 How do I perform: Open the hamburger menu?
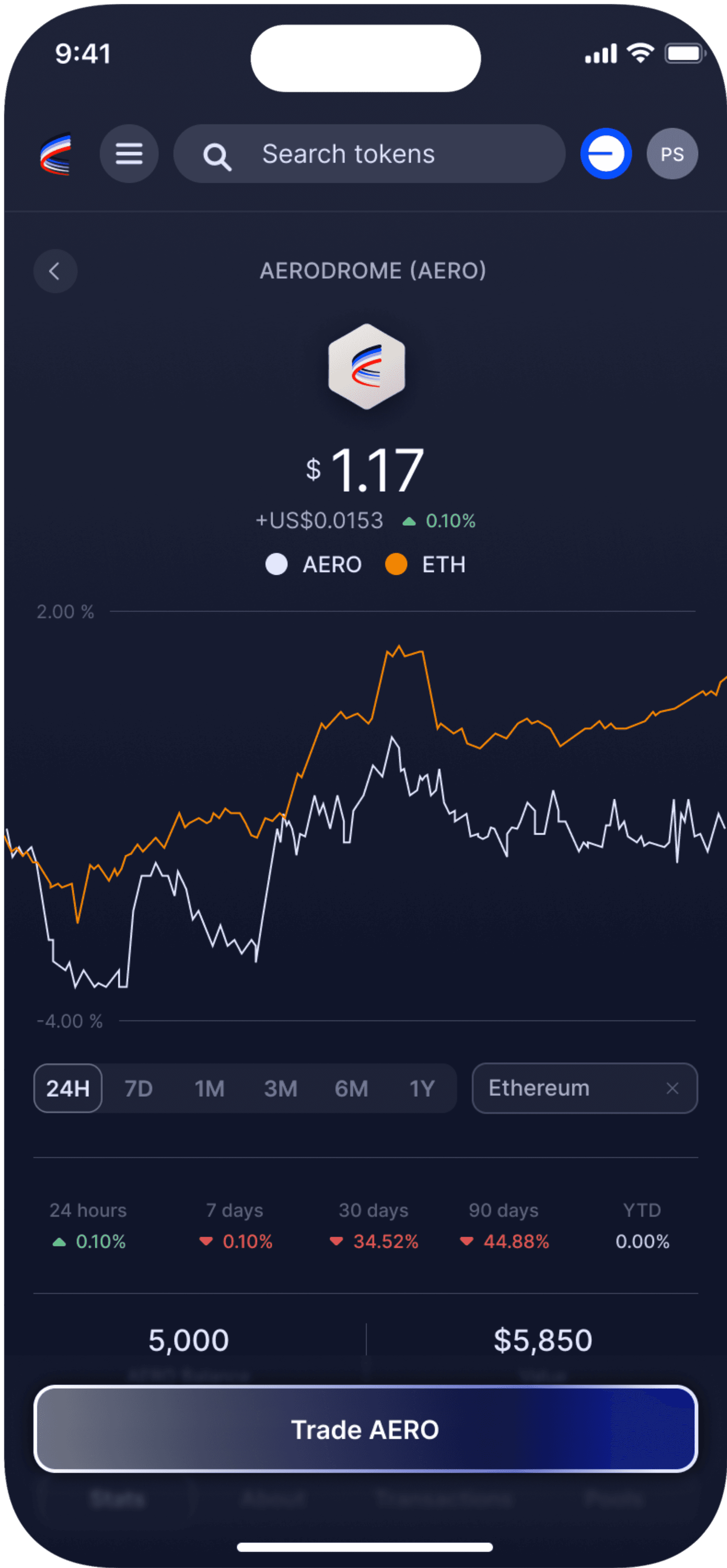pos(129,154)
